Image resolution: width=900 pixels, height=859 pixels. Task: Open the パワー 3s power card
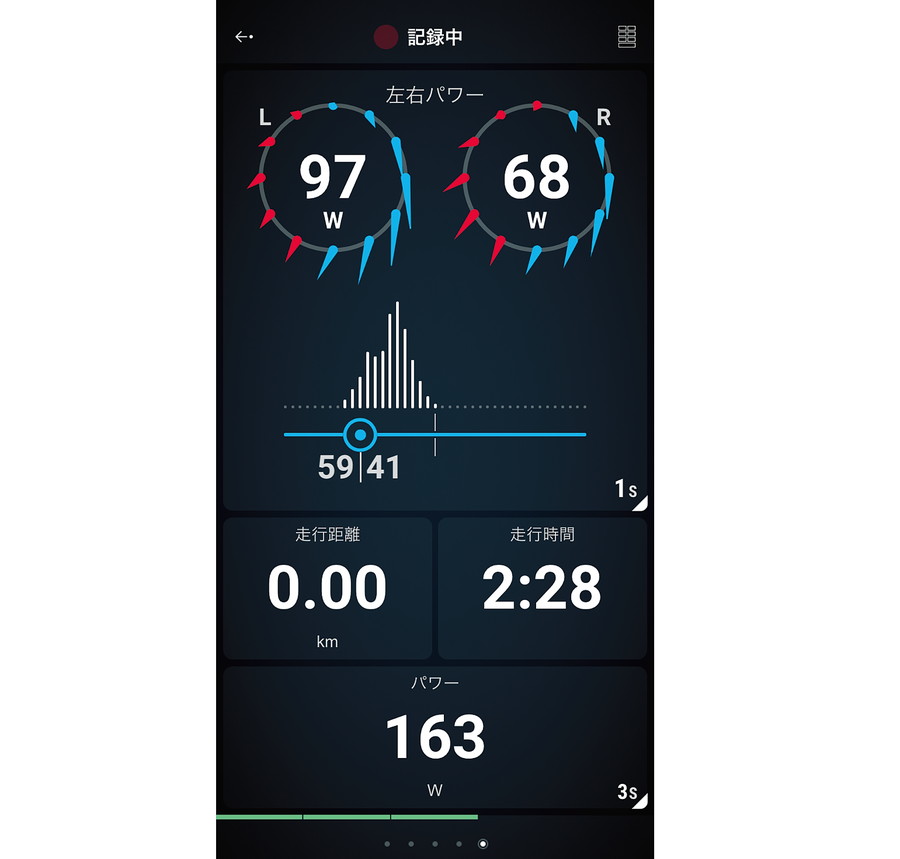click(x=434, y=737)
